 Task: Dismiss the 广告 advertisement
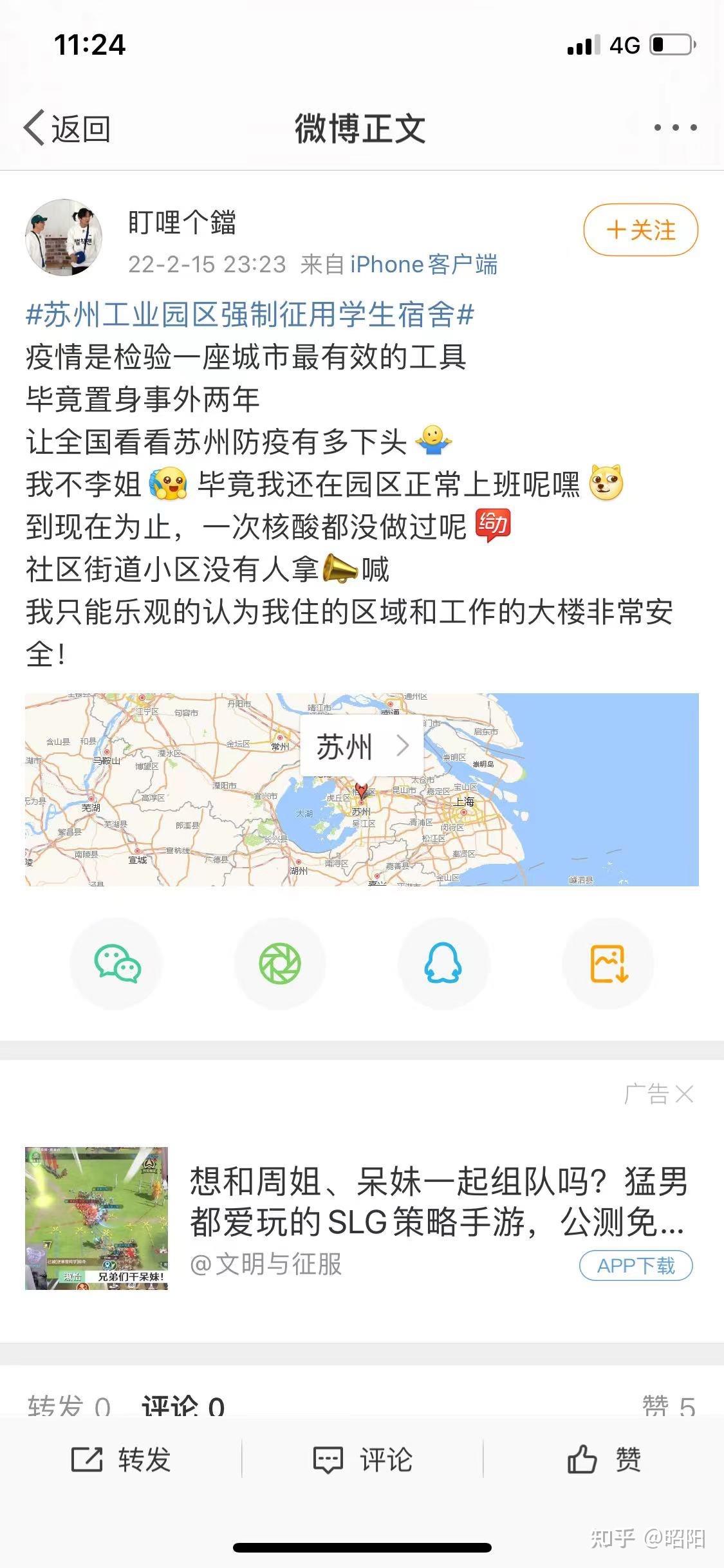click(685, 1094)
